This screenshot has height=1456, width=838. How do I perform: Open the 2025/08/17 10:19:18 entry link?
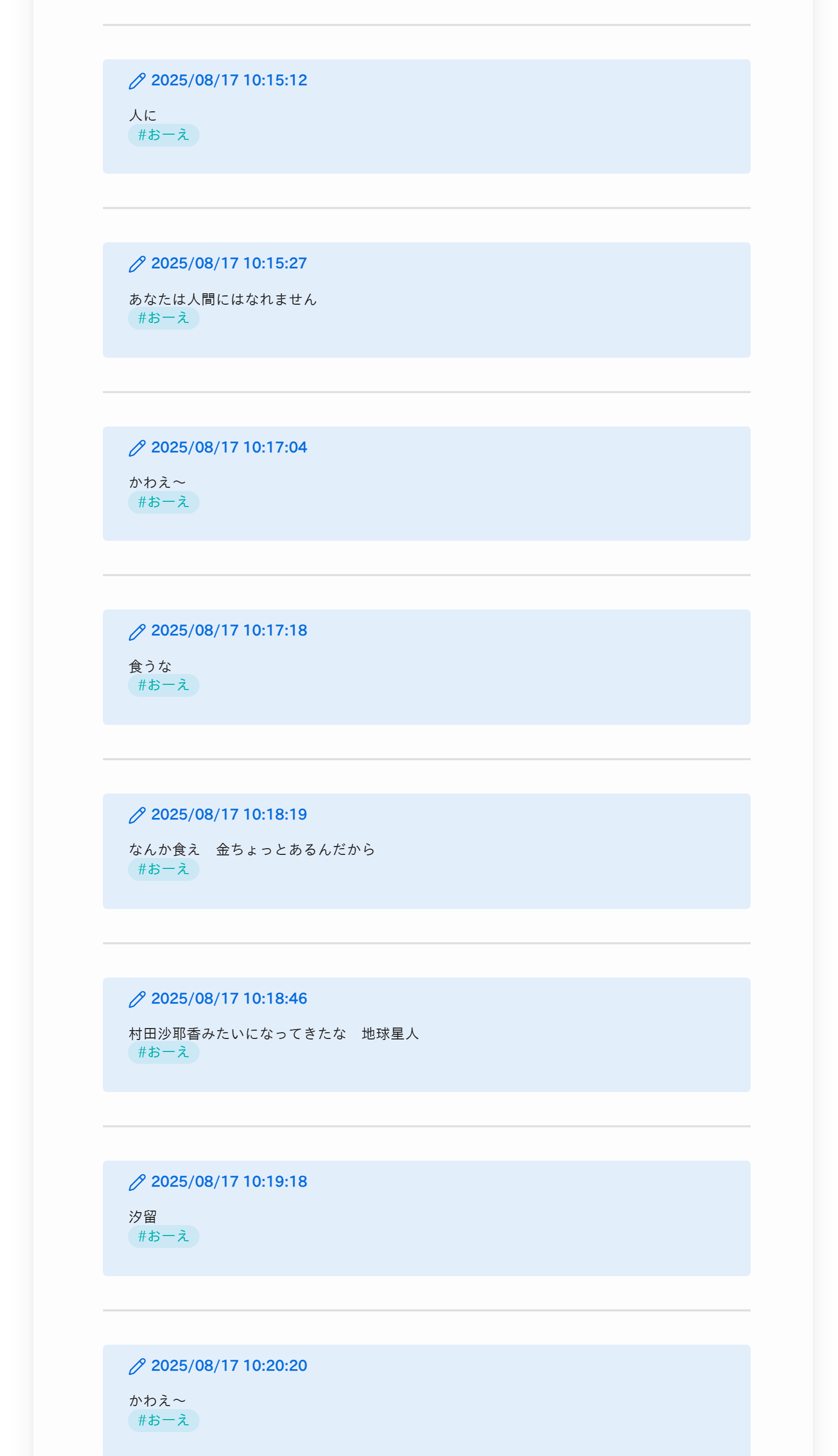(x=217, y=1182)
